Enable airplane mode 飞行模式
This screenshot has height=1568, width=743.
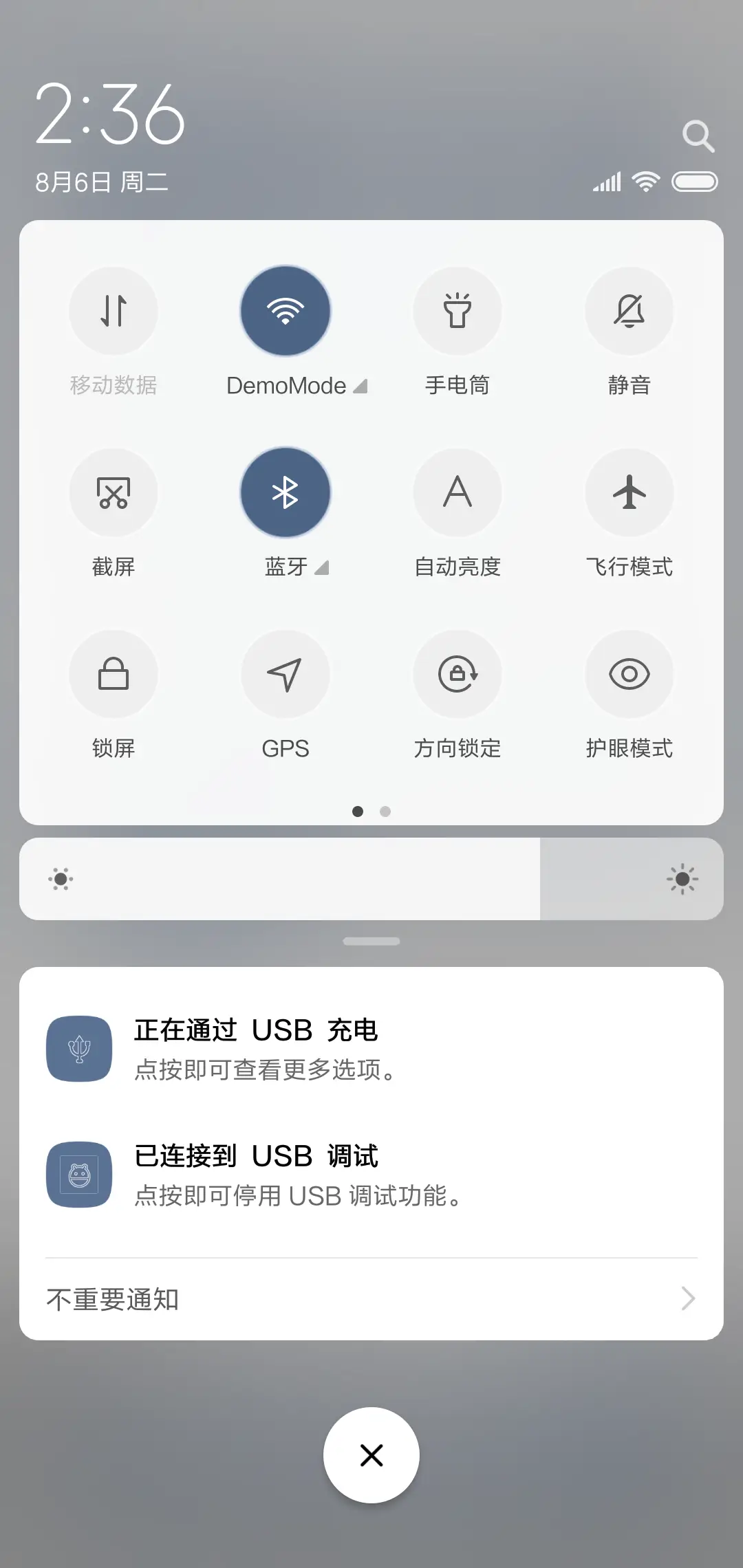[629, 492]
